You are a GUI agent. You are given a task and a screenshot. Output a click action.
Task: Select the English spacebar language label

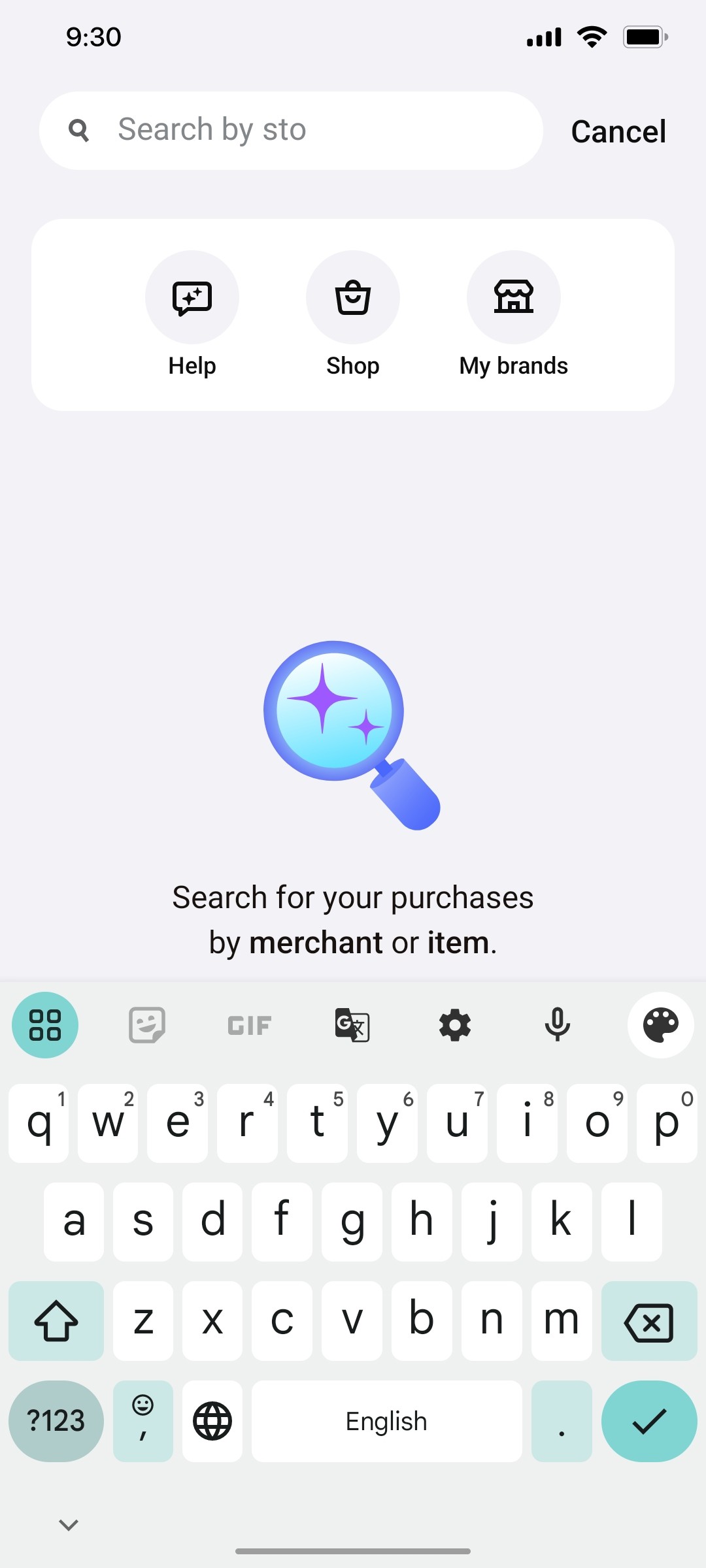[x=386, y=1421]
